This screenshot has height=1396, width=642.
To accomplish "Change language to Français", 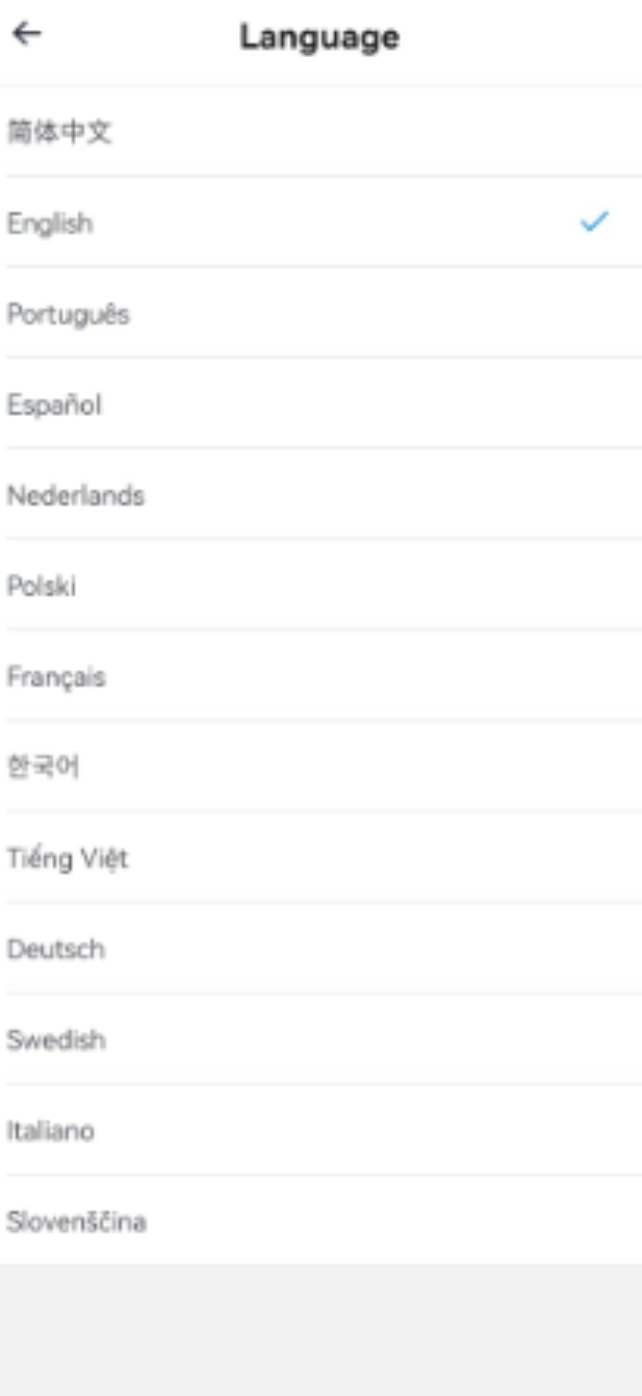I will point(56,677).
